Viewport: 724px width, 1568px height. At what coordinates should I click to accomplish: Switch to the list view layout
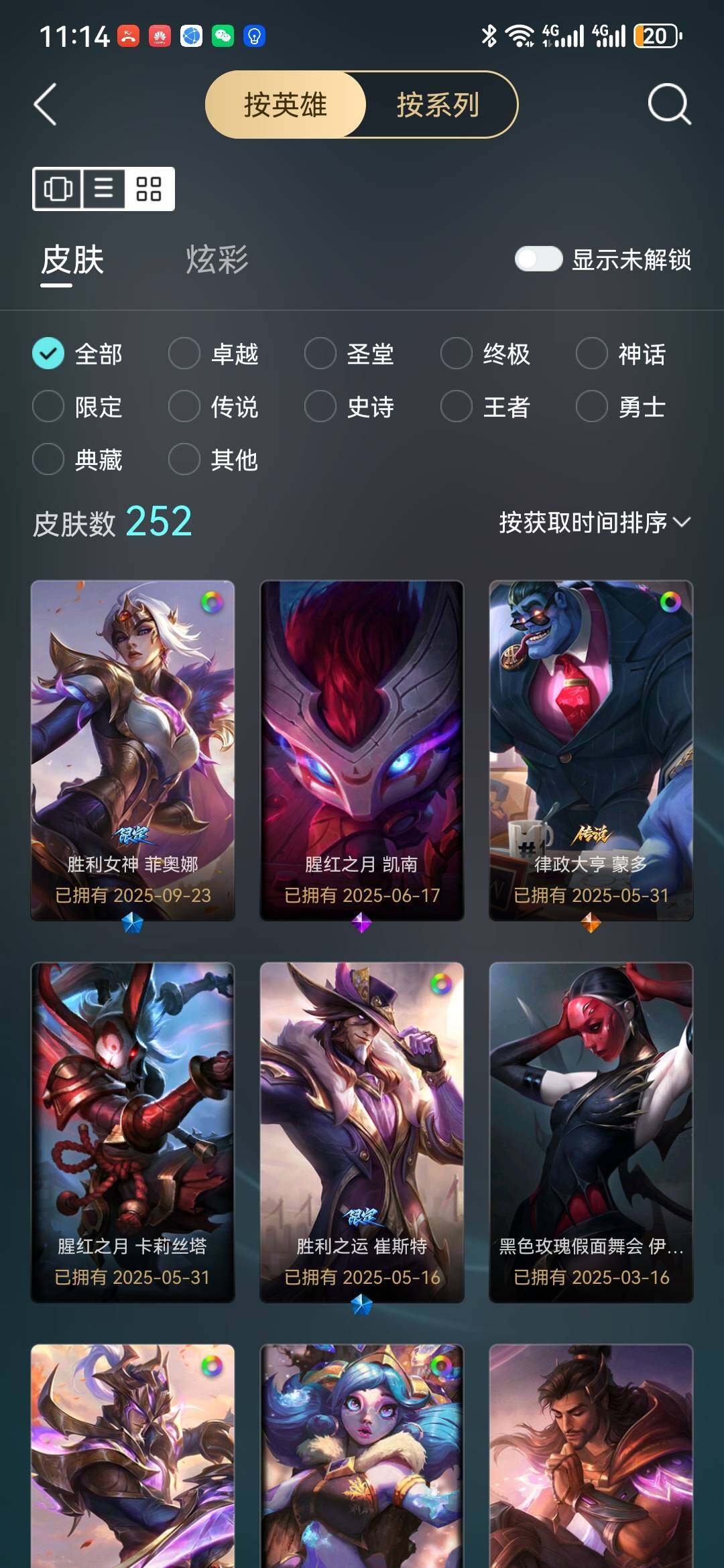pos(104,189)
